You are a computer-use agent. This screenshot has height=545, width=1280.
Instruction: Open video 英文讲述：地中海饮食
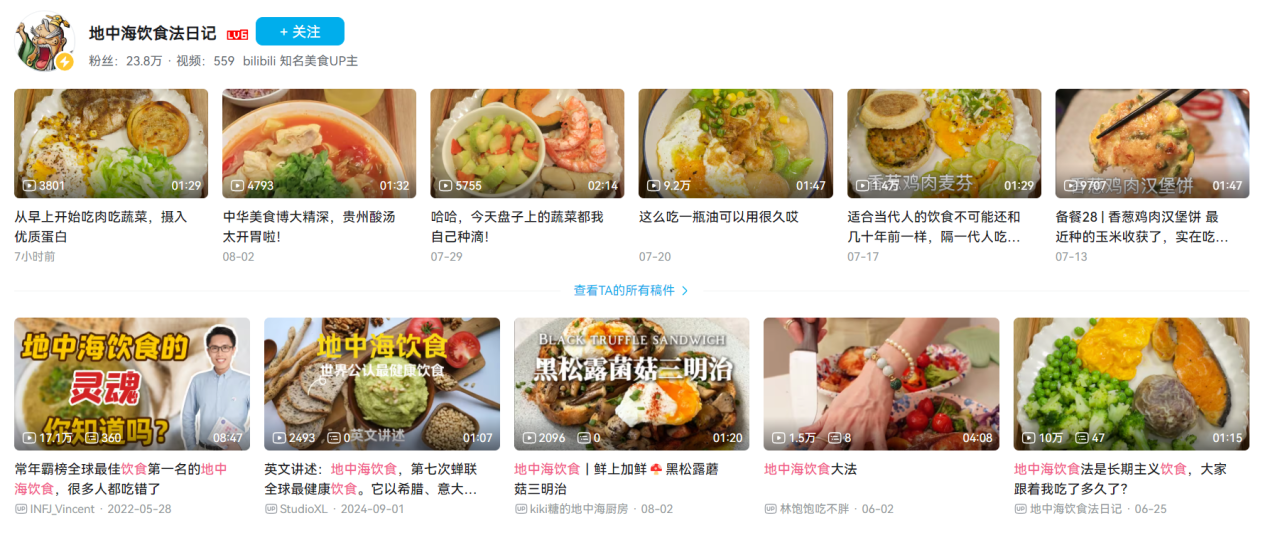pyautogui.click(x=381, y=384)
